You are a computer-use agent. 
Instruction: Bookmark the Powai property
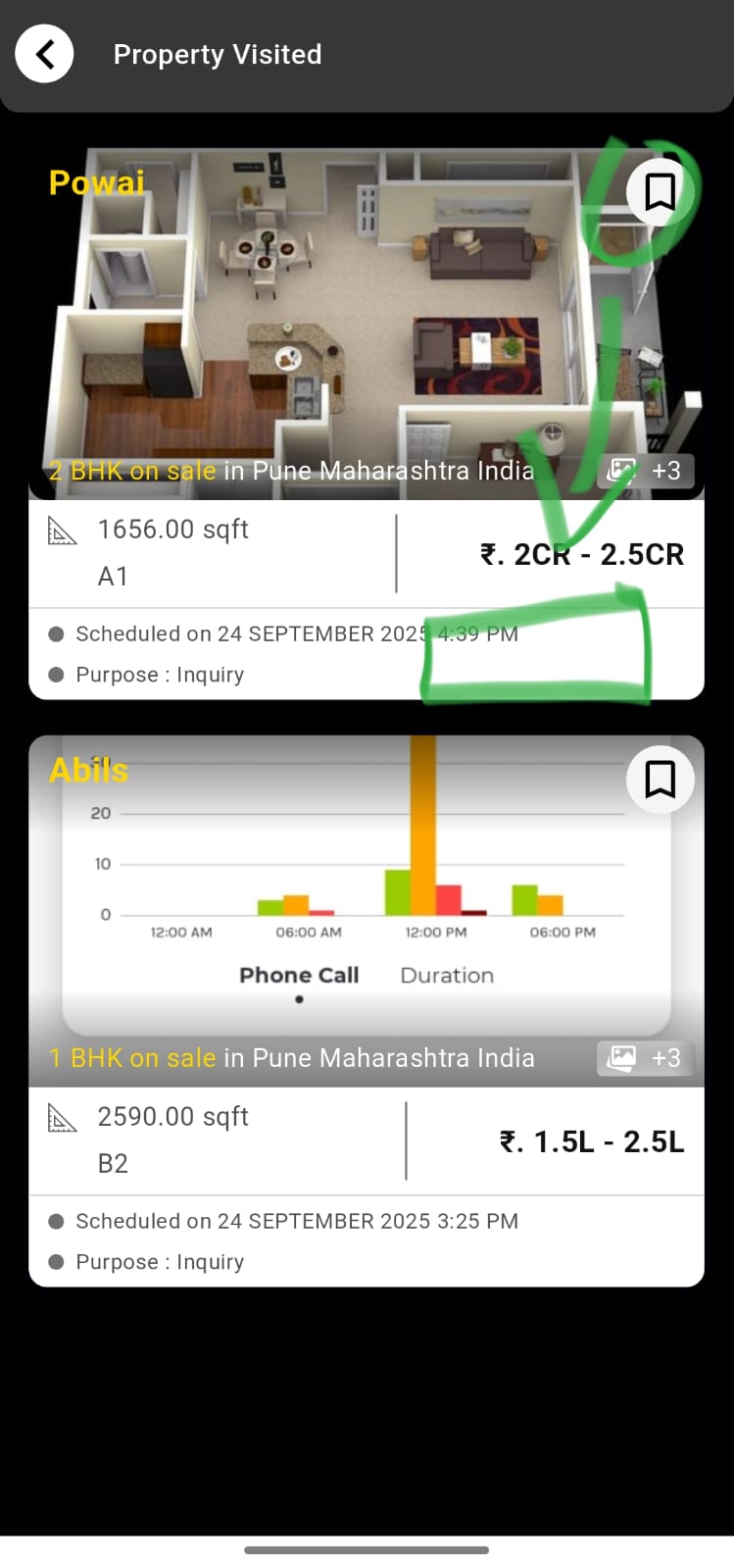click(x=660, y=192)
